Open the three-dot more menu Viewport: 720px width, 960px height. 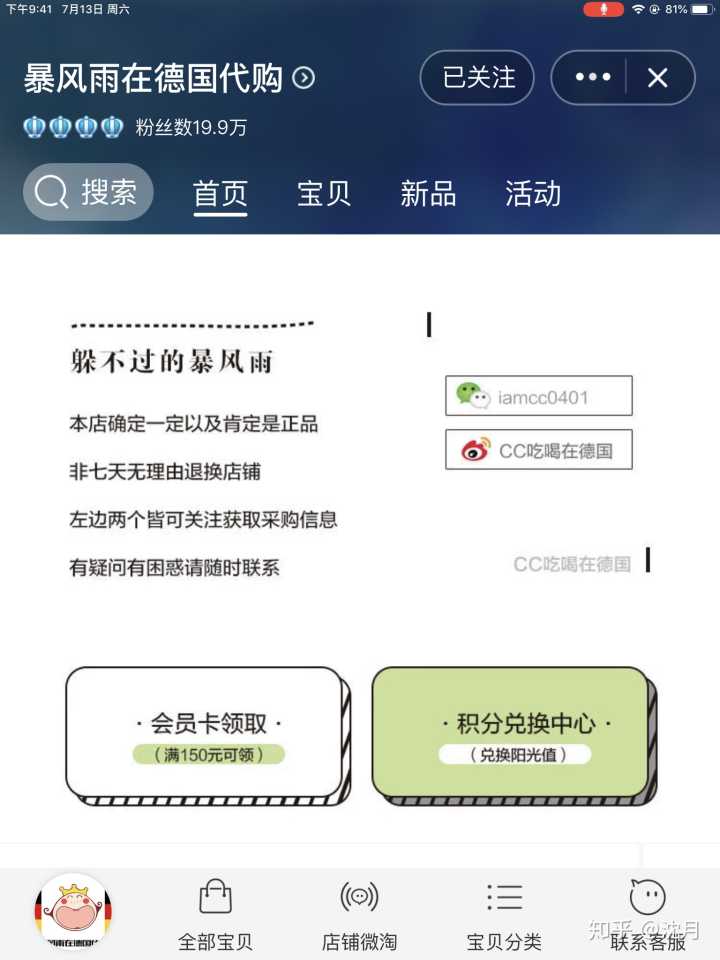(x=592, y=78)
